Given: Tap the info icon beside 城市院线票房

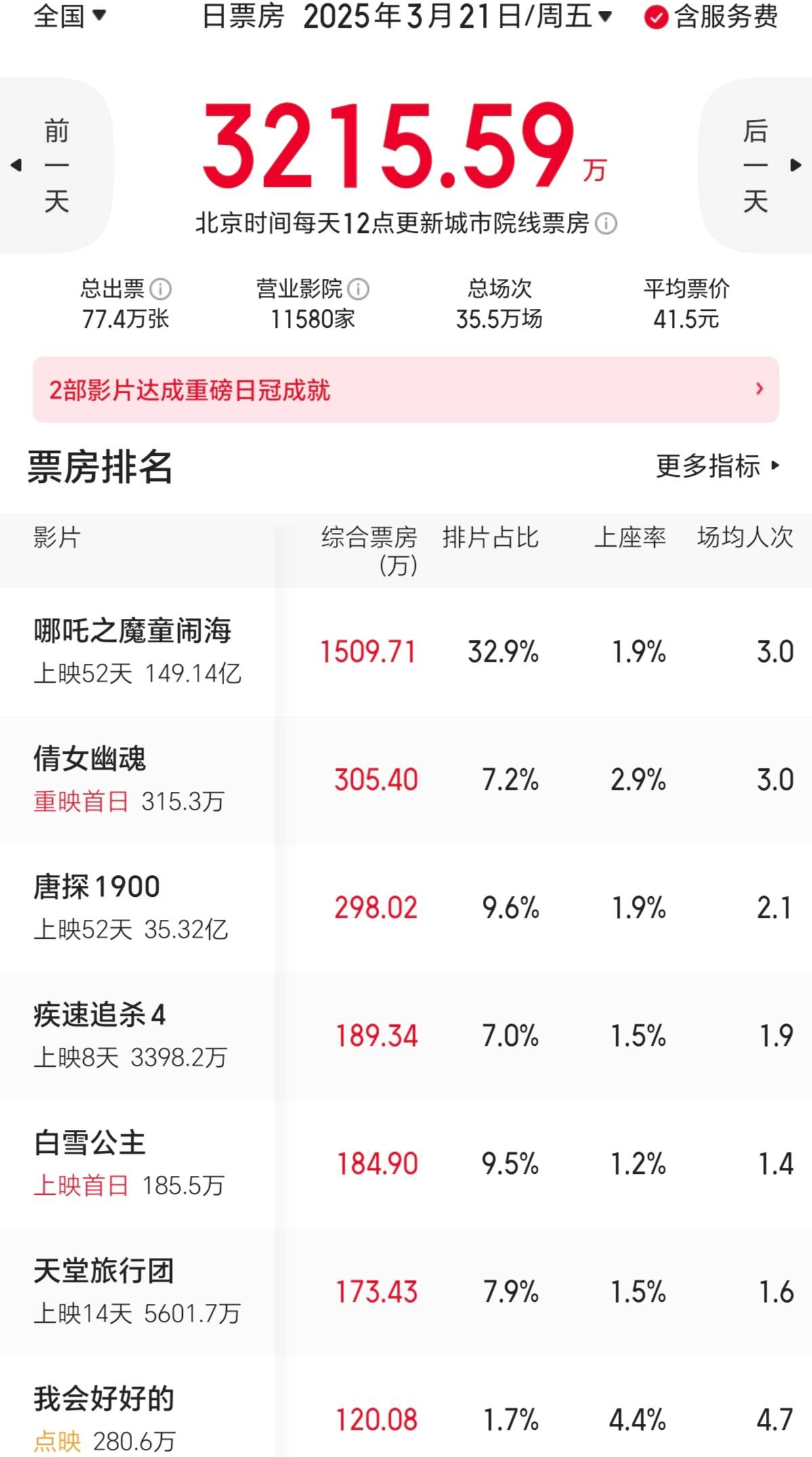Looking at the screenshot, I should point(606,224).
